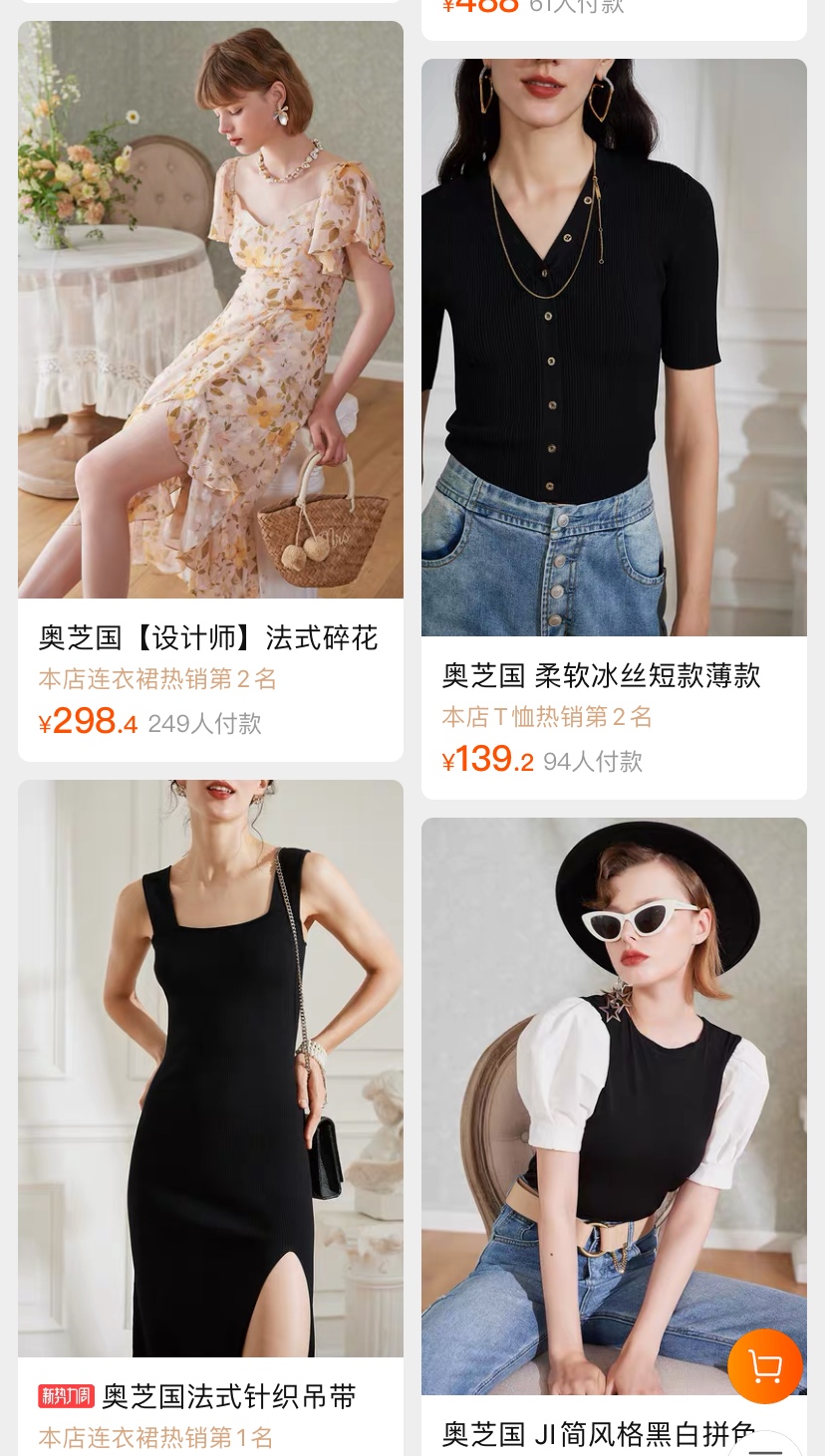The width and height of the screenshot is (825, 1456).
Task: Tap the red 新热力周 promotional badge
Action: point(66,1396)
